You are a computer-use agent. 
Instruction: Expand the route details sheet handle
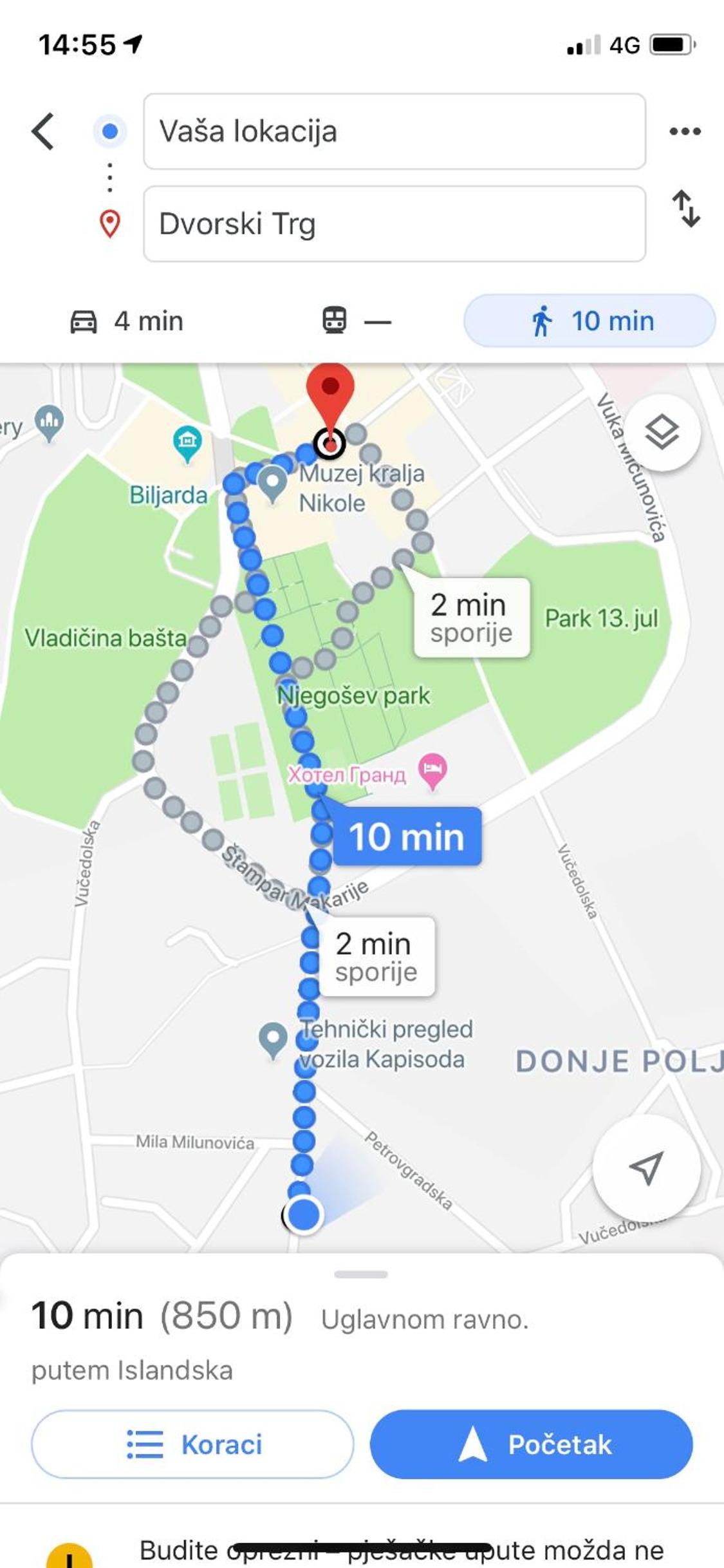pyautogui.click(x=361, y=1274)
